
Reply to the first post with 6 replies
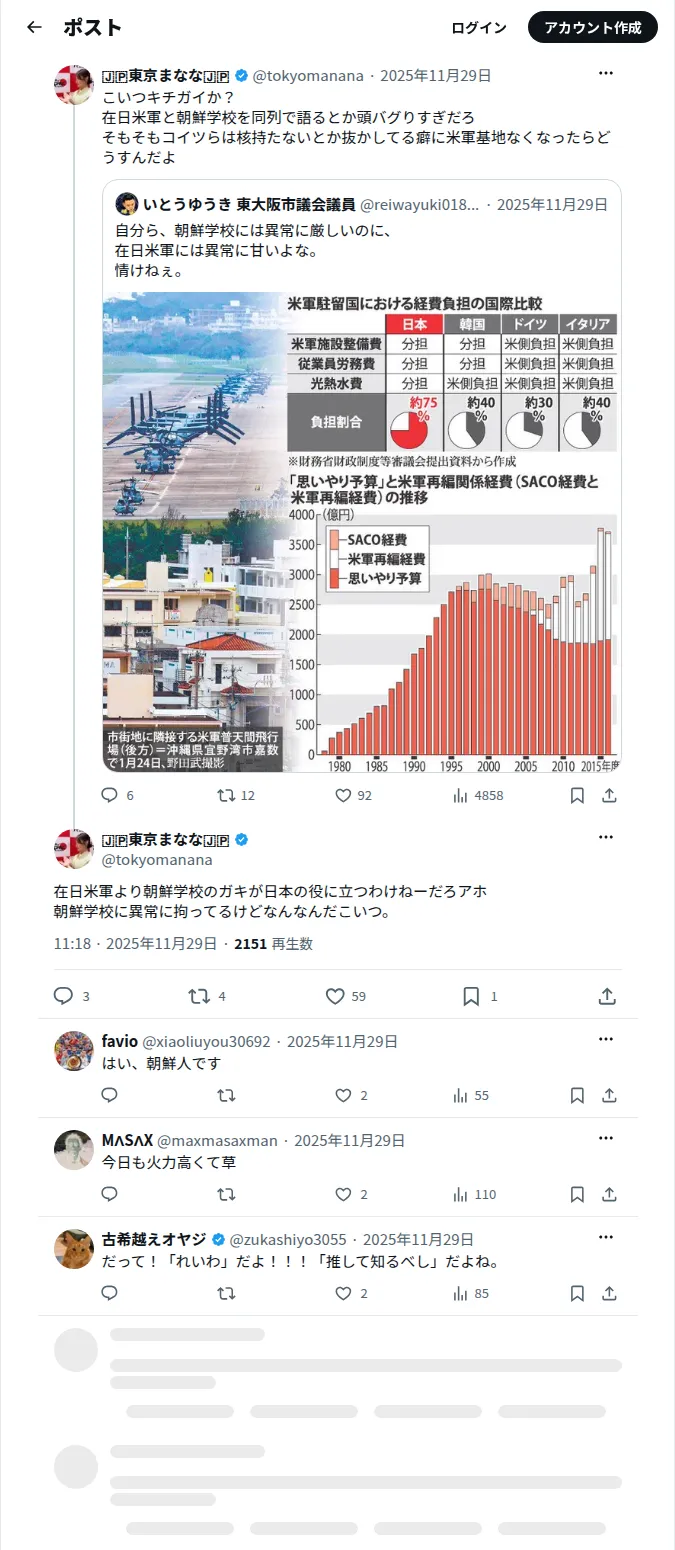(118, 796)
